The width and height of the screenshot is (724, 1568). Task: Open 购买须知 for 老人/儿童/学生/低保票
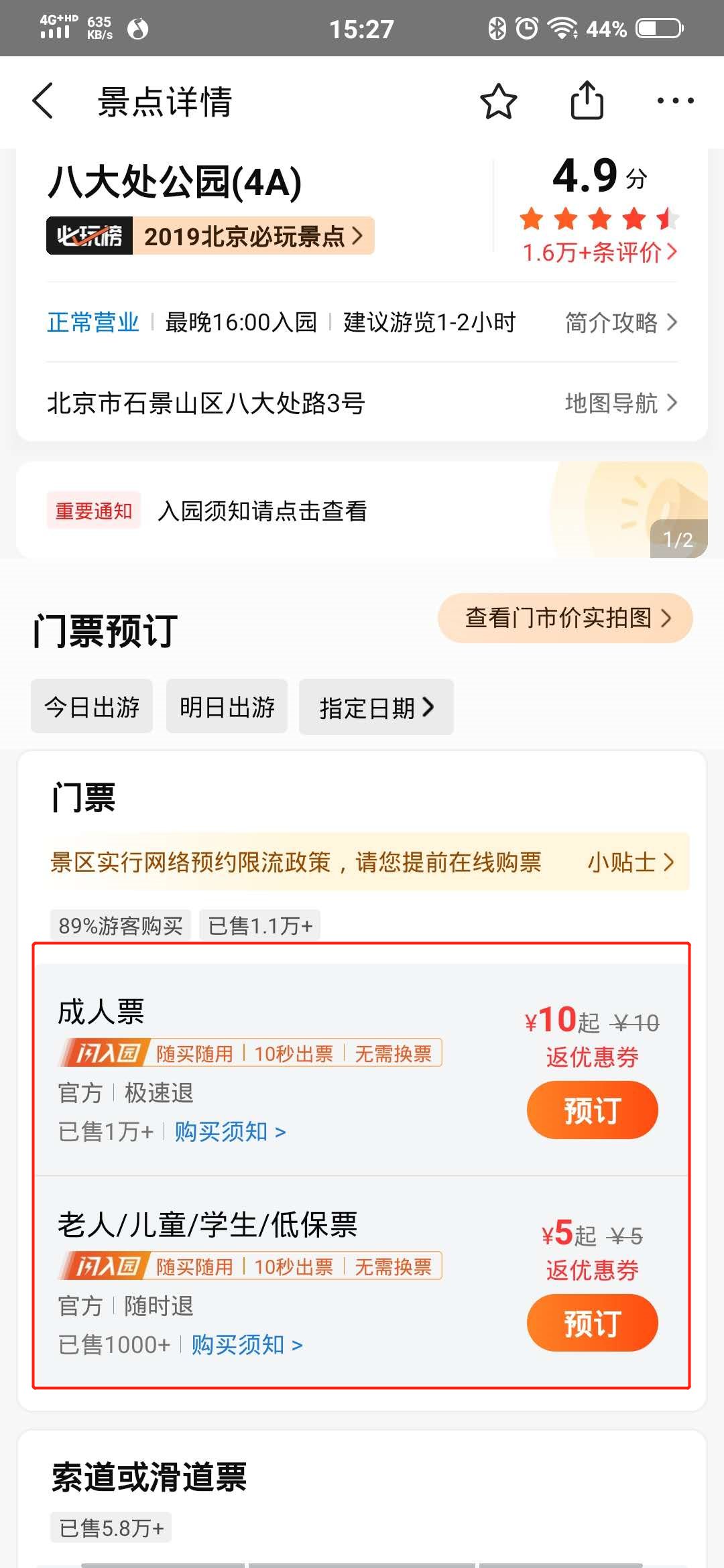point(247,1345)
